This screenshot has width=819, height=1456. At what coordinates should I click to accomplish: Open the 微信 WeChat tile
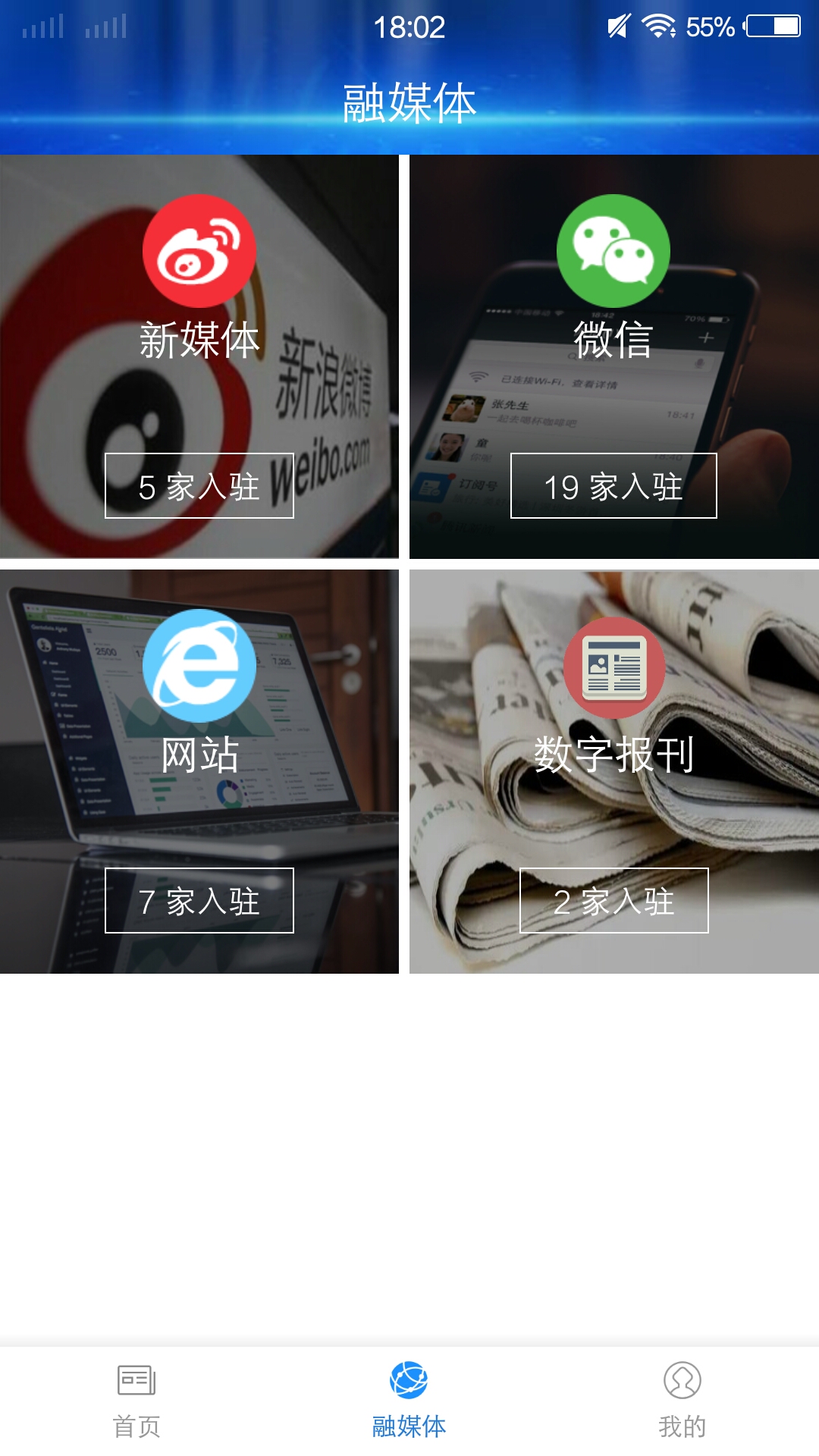click(x=614, y=356)
